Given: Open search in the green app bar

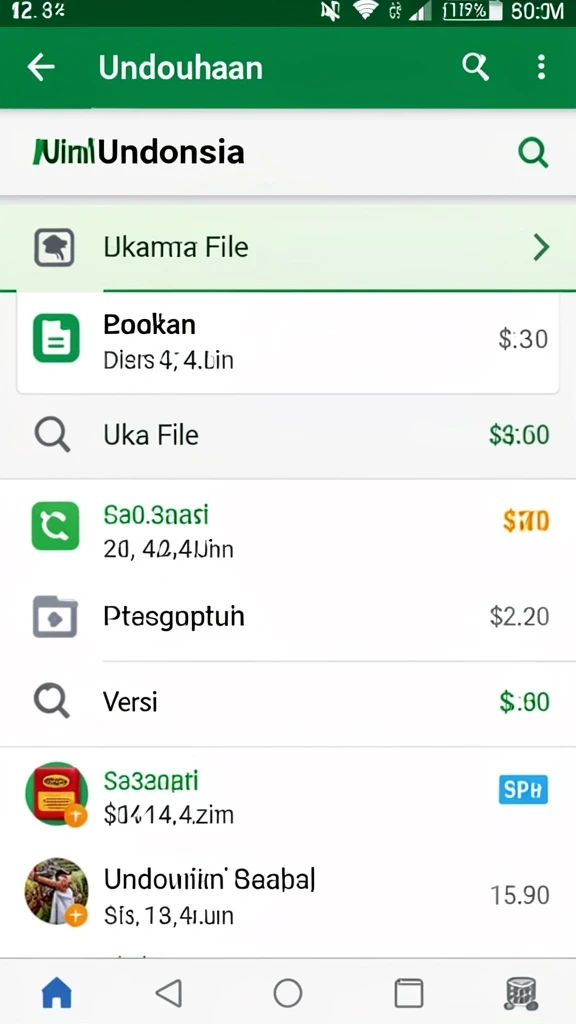Looking at the screenshot, I should [475, 67].
